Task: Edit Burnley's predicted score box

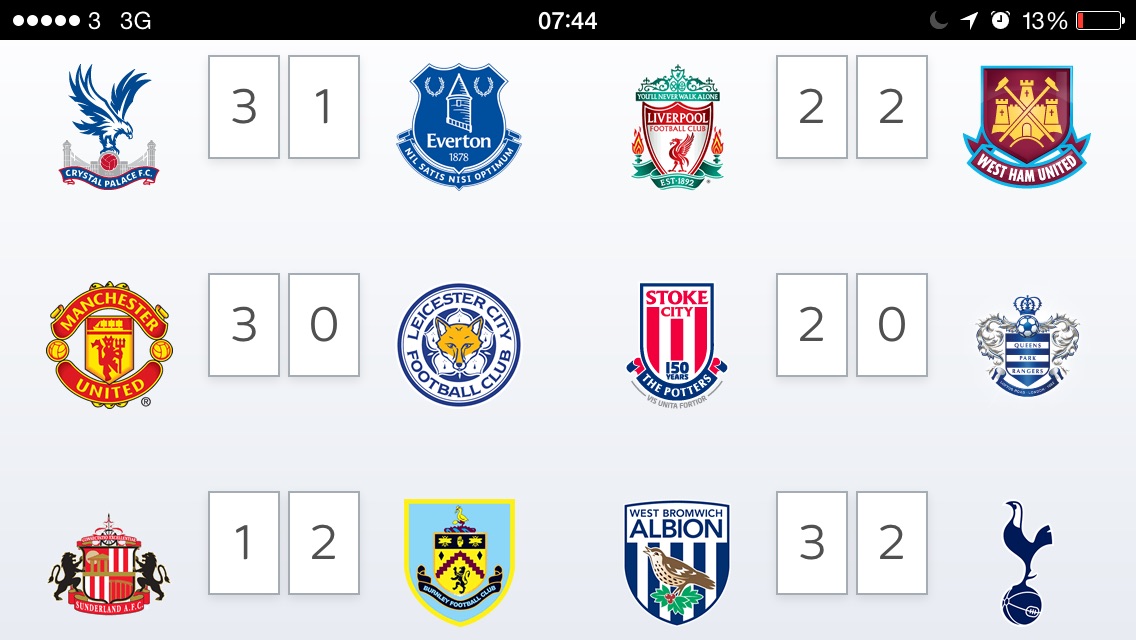Action: click(324, 543)
